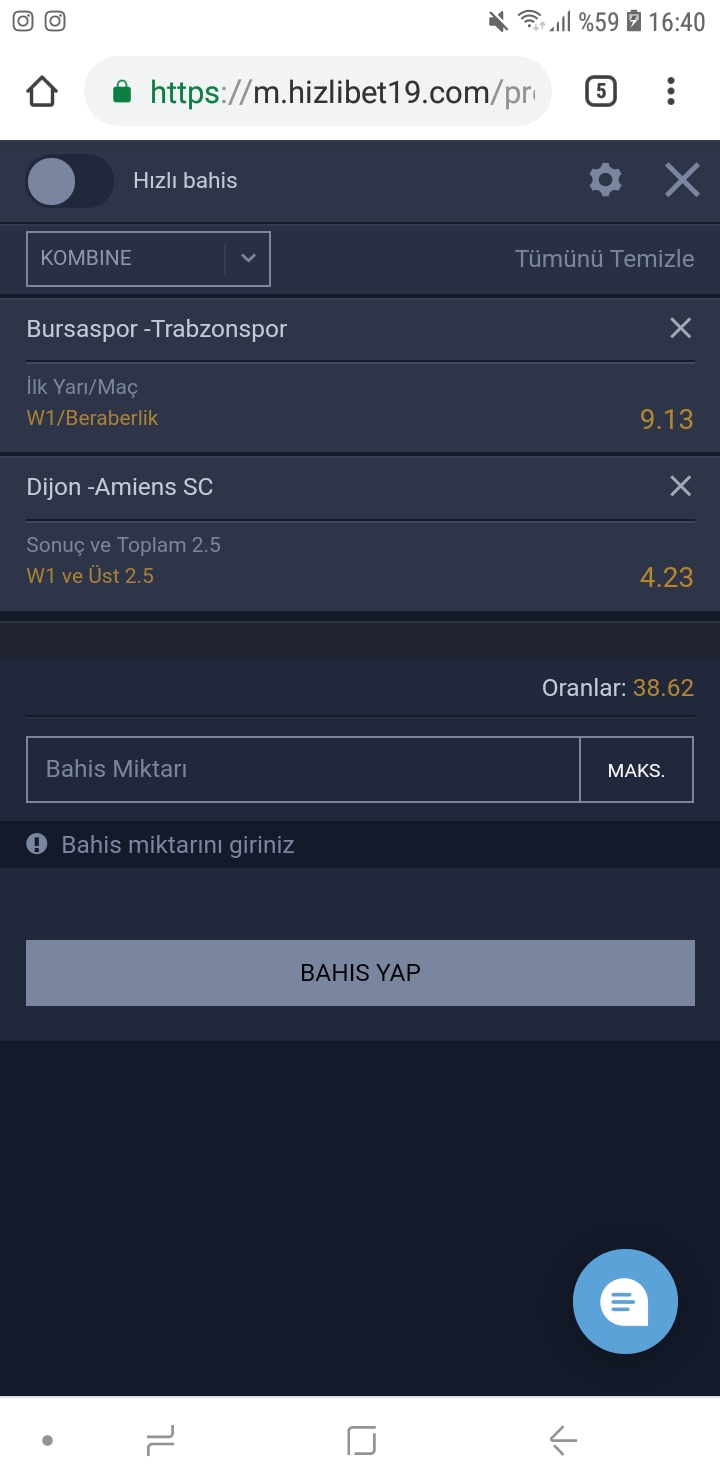Tap Tümünü Temizle to clear all

pos(604,258)
